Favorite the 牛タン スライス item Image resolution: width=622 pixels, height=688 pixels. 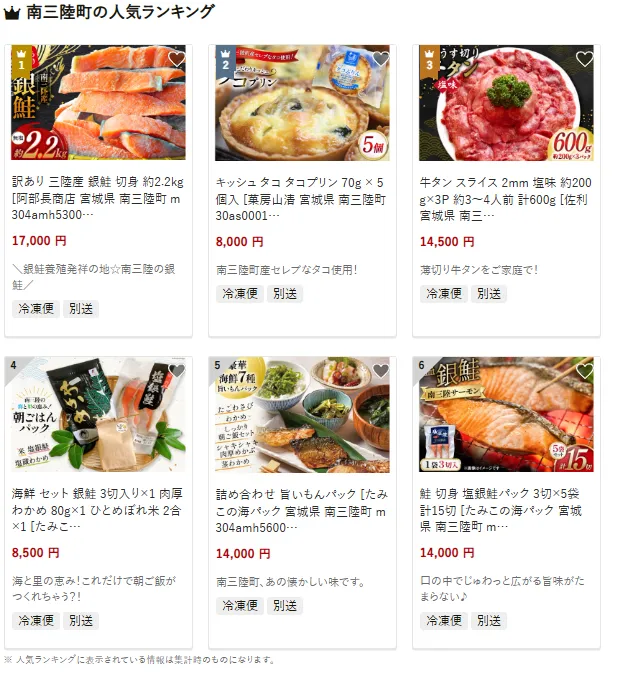584,59
